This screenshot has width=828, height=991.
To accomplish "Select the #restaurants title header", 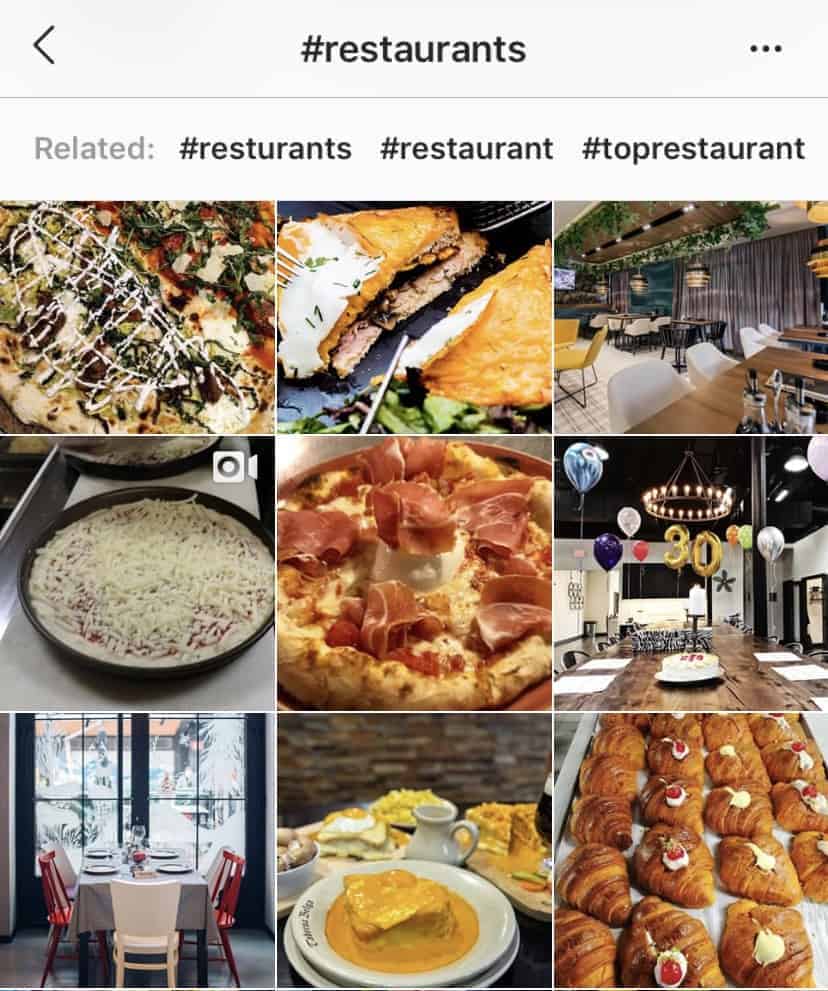I will [414, 46].
